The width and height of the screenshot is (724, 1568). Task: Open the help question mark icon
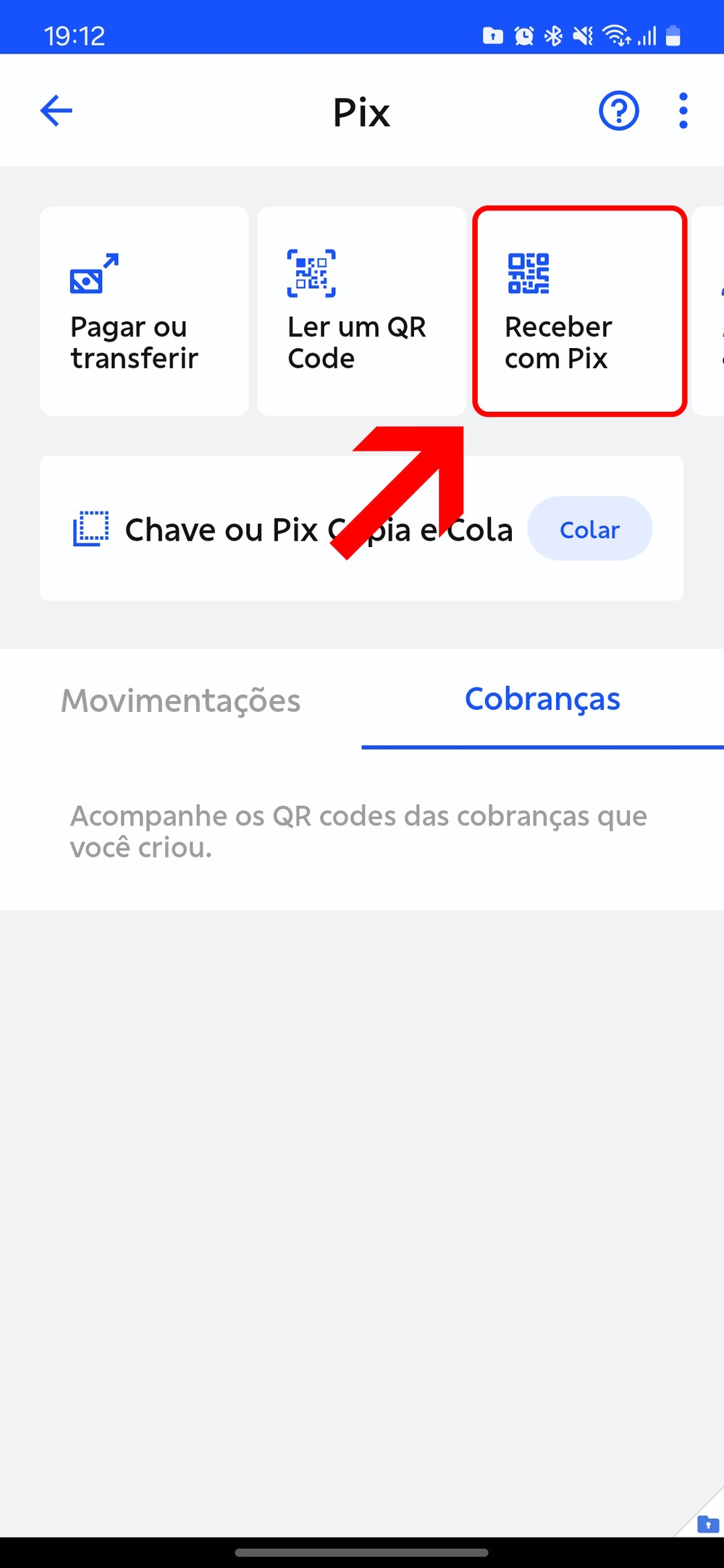click(x=618, y=111)
